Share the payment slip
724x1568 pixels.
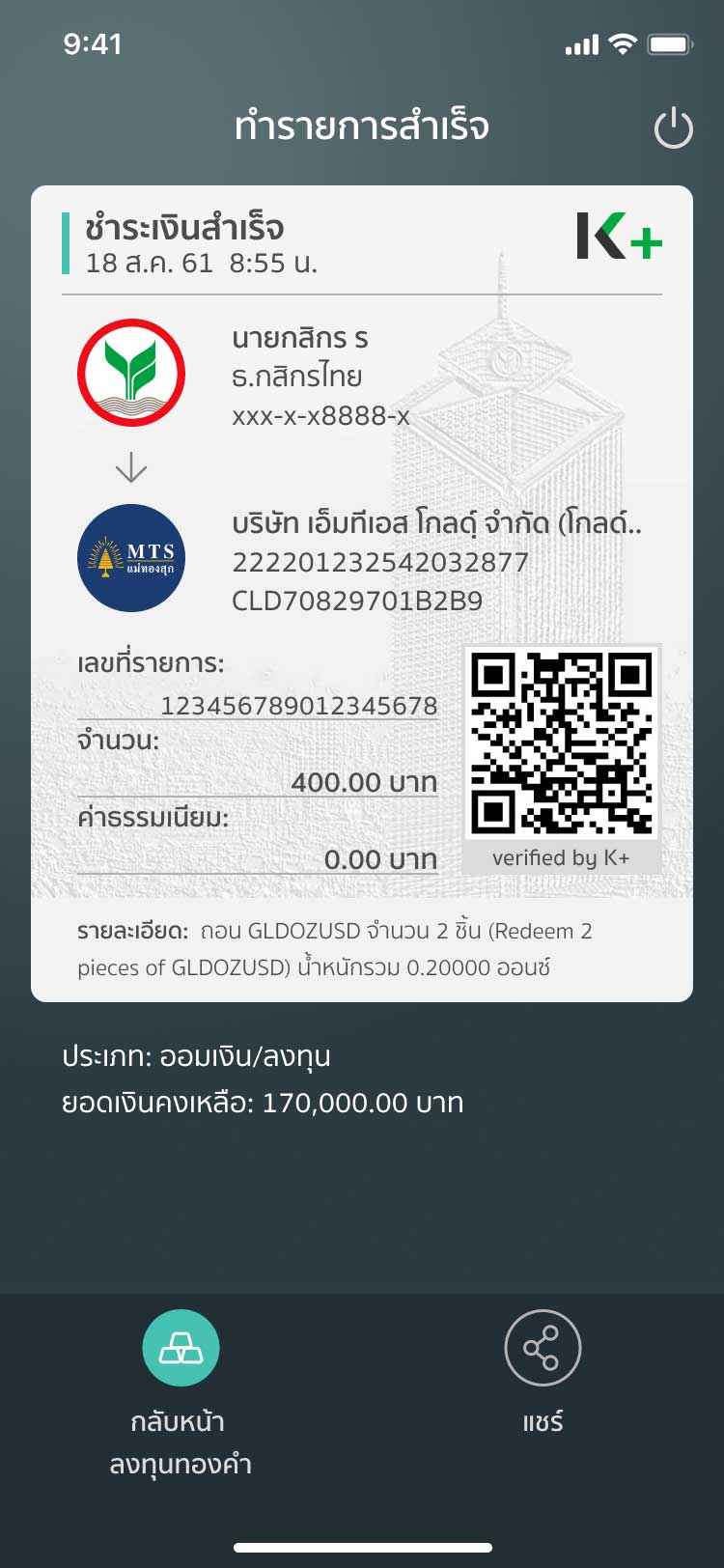tap(543, 1348)
